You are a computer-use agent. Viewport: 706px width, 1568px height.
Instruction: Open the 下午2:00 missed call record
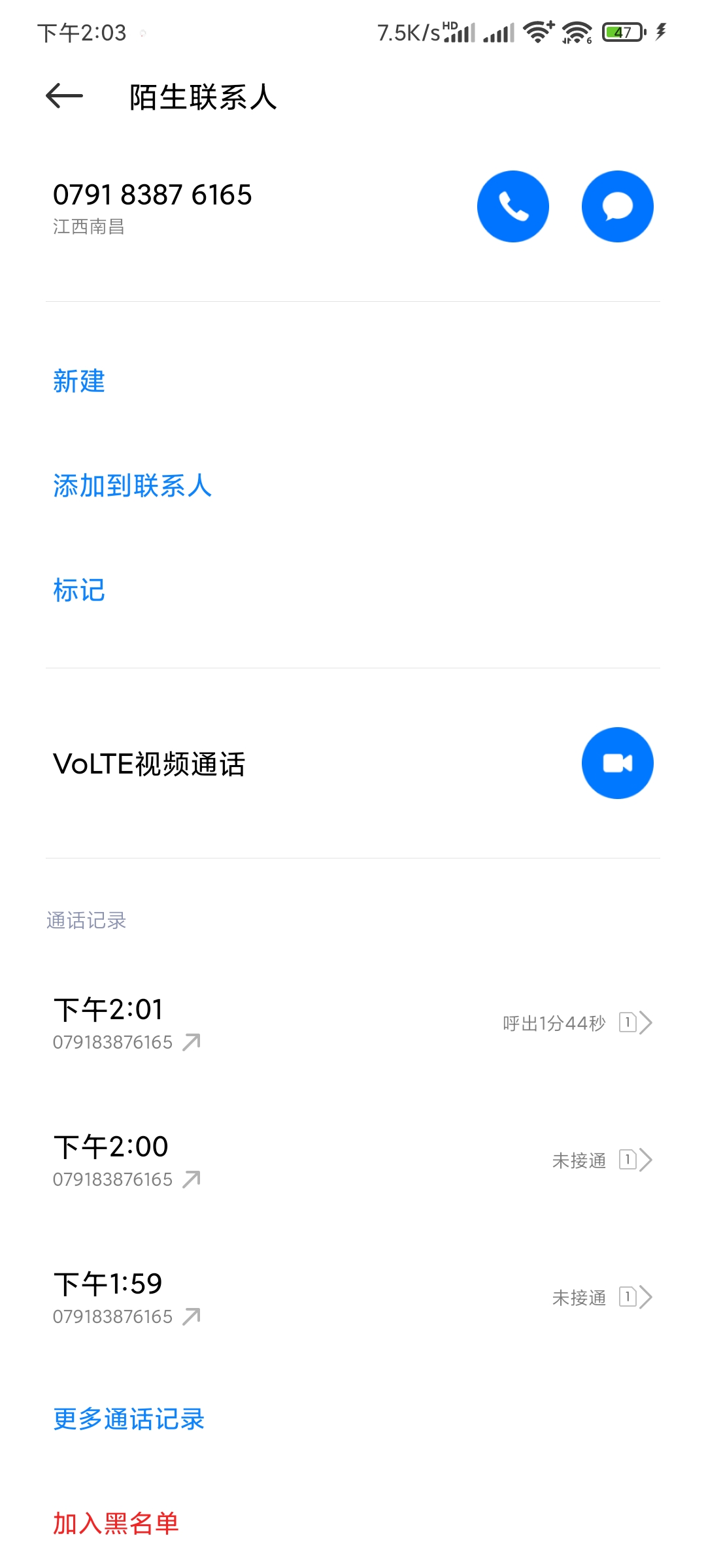click(x=353, y=1160)
